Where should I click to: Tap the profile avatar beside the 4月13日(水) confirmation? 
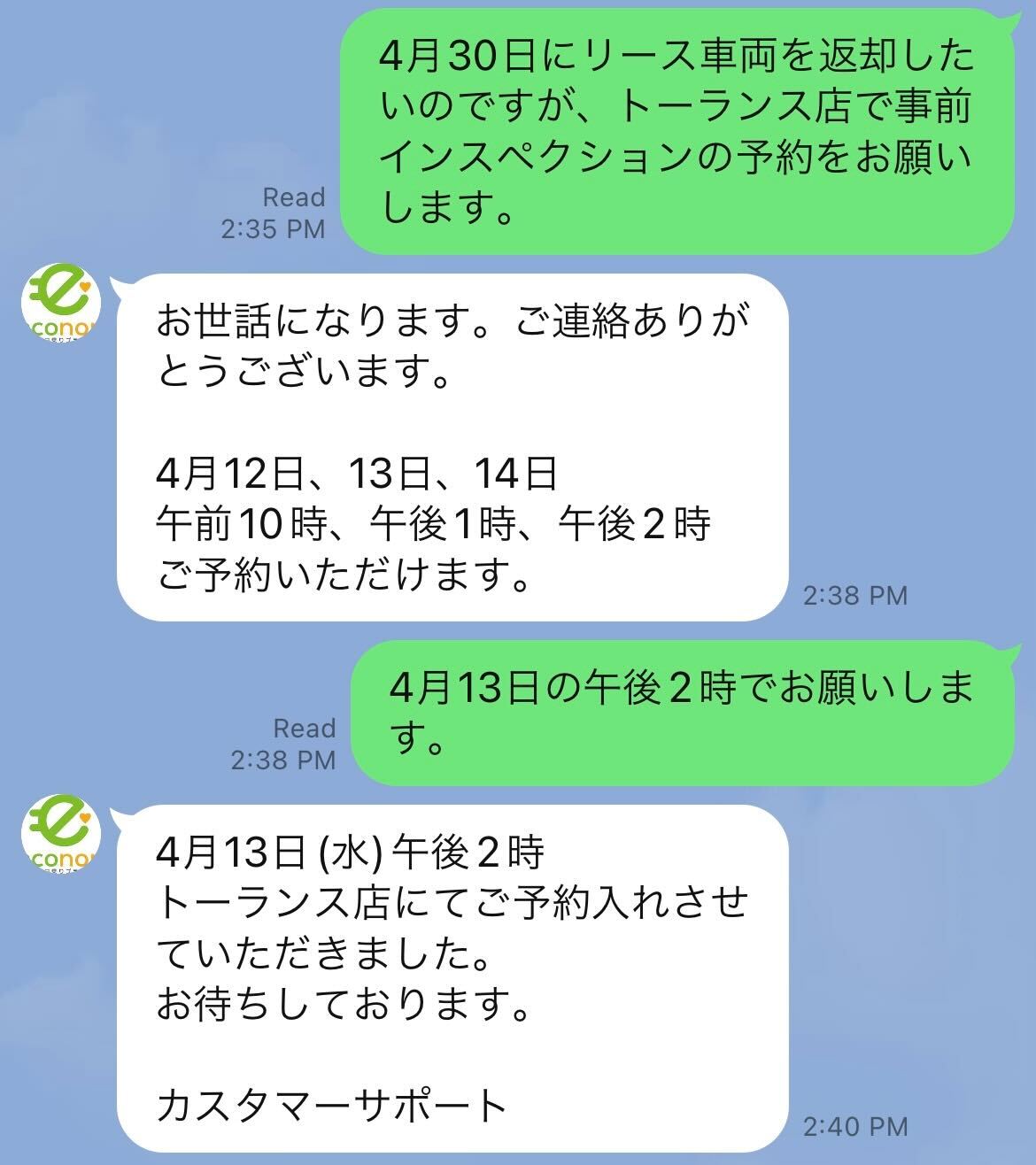pyautogui.click(x=60, y=833)
